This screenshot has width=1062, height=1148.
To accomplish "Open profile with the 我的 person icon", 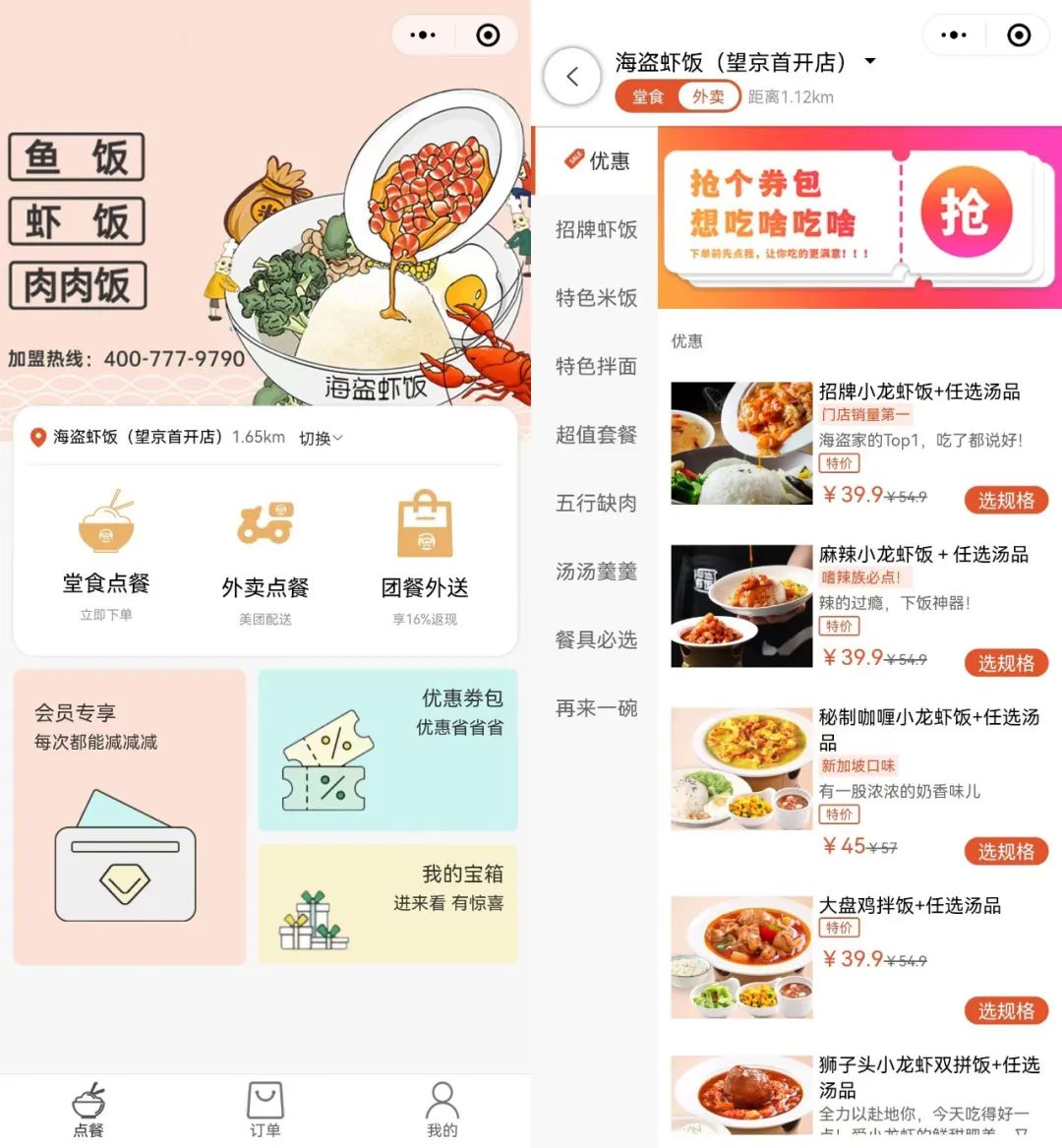I will pyautogui.click(x=441, y=1097).
